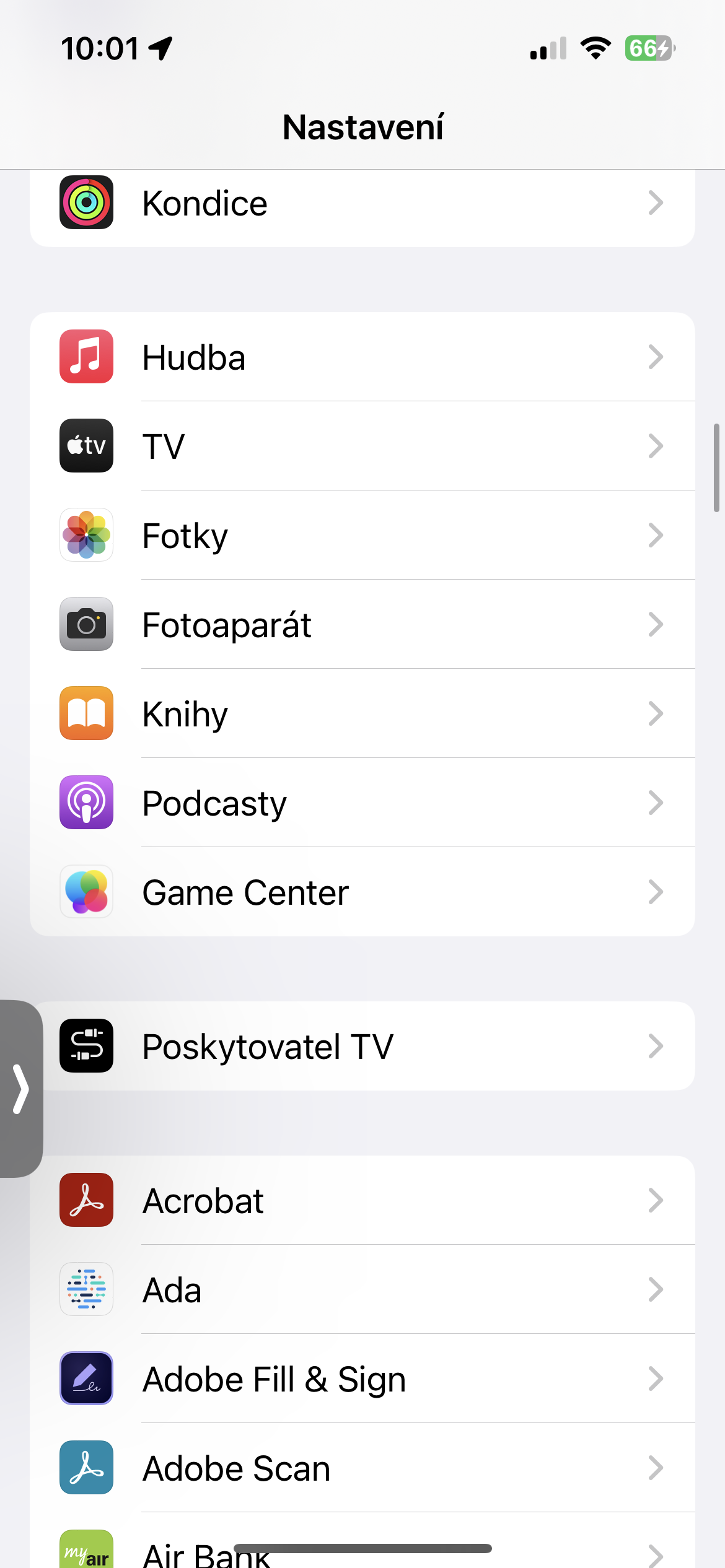The width and height of the screenshot is (725, 1568).
Task: Open Knihy settings
Action: tap(362, 713)
